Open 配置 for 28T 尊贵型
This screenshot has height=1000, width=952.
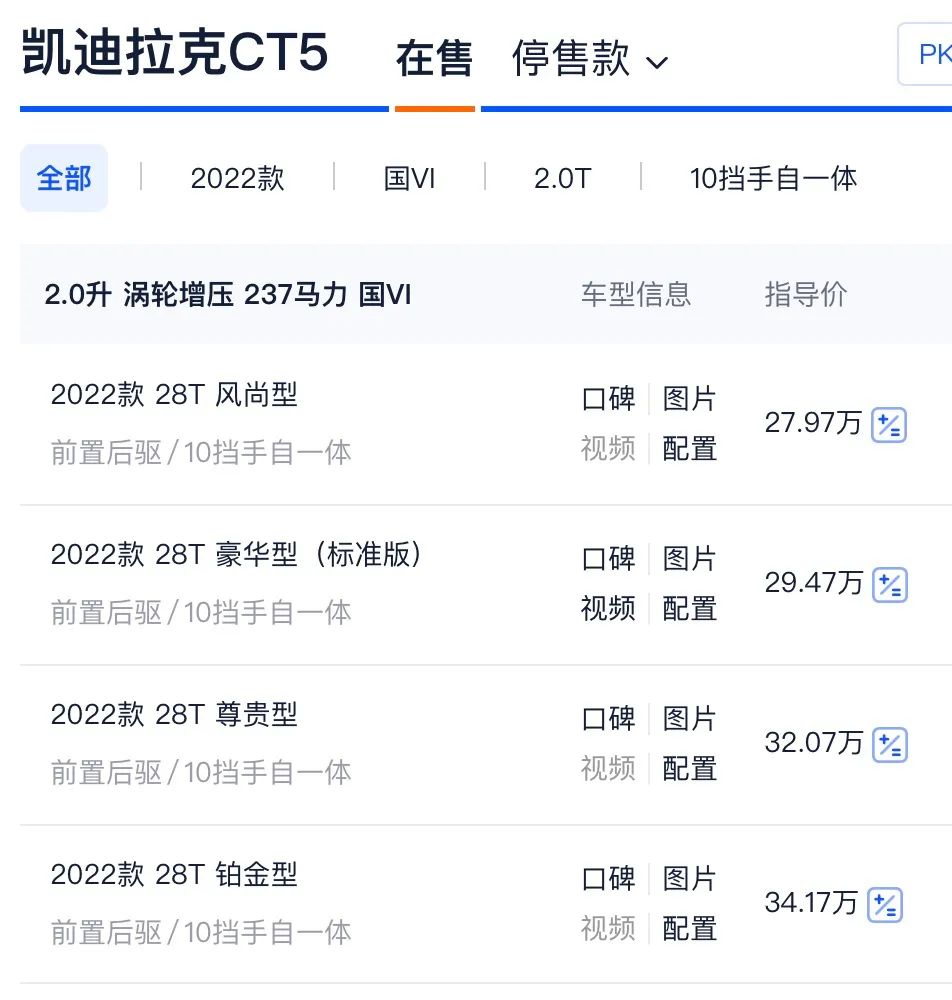click(689, 768)
